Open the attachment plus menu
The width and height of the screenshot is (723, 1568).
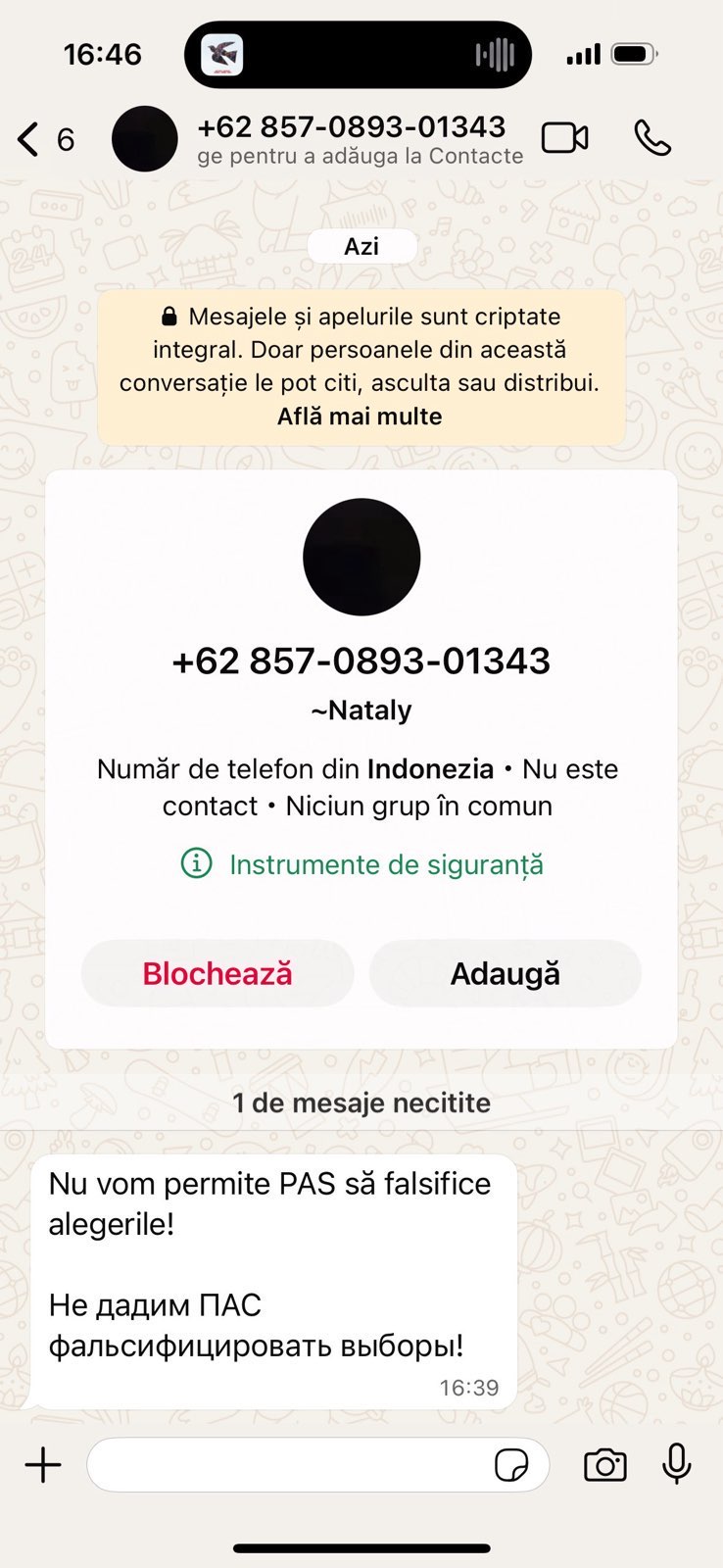pyautogui.click(x=43, y=1465)
